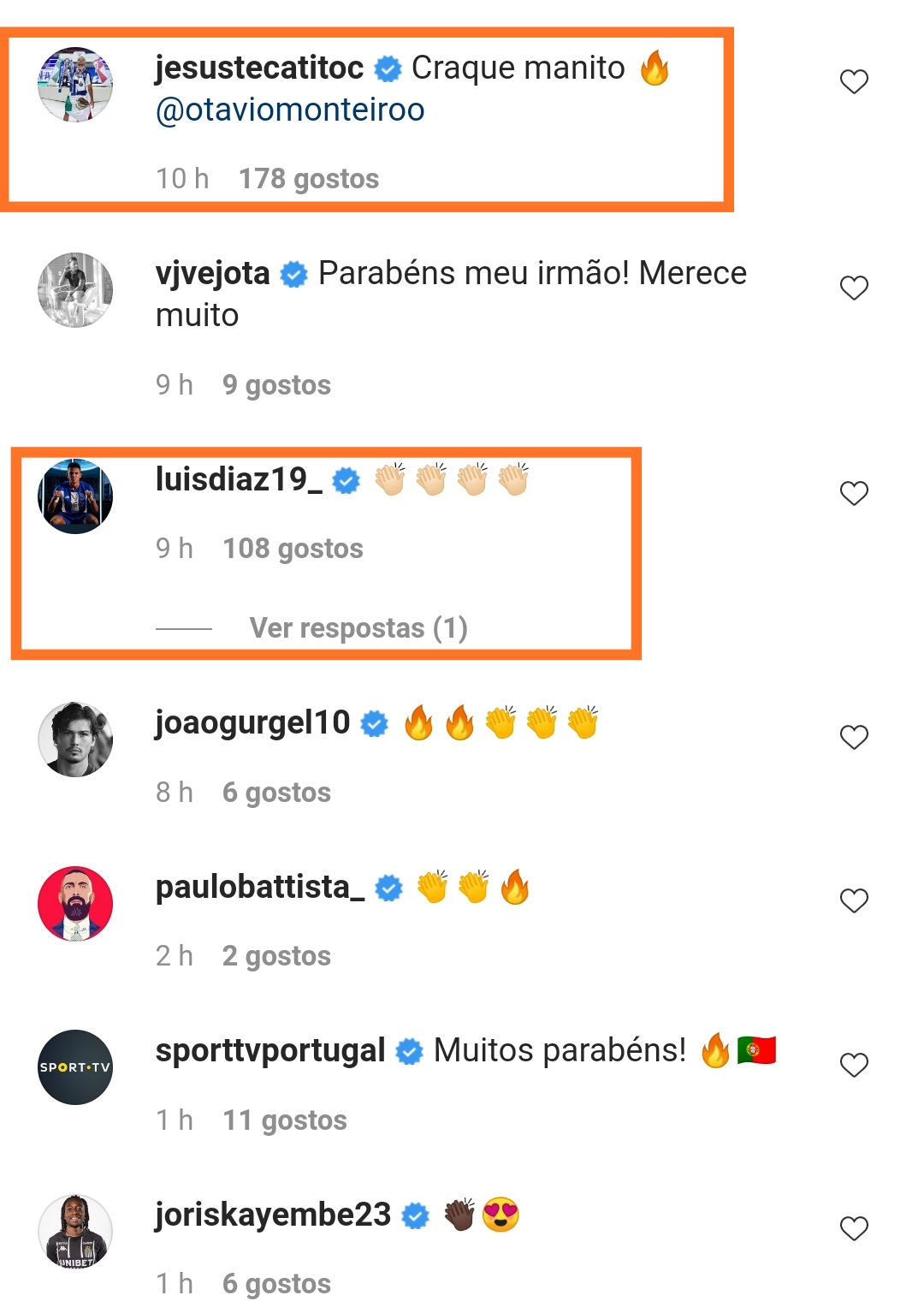Expand replies with Ver respostas (1)
The height and width of the screenshot is (1313, 924).
pyautogui.click(x=358, y=628)
